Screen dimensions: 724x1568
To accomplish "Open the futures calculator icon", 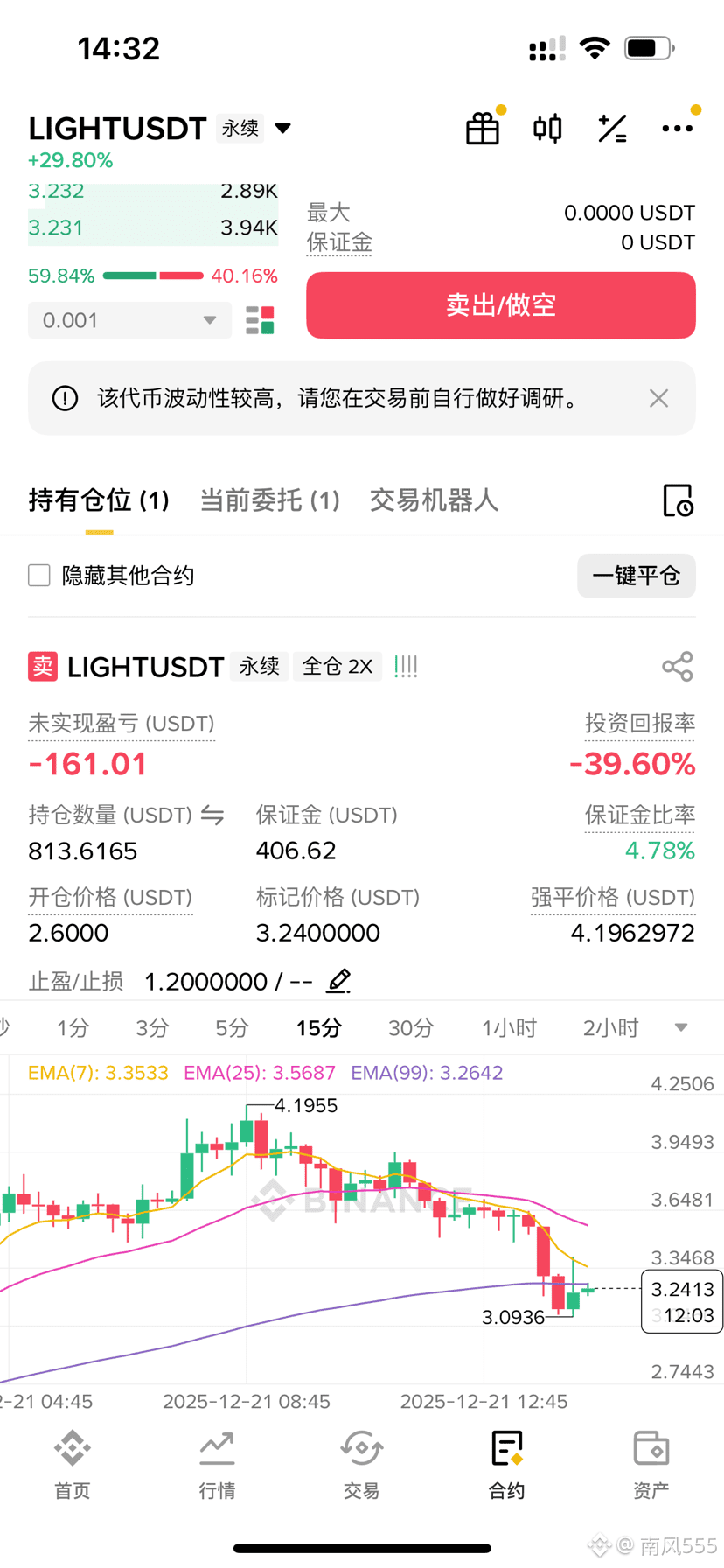I will point(612,127).
